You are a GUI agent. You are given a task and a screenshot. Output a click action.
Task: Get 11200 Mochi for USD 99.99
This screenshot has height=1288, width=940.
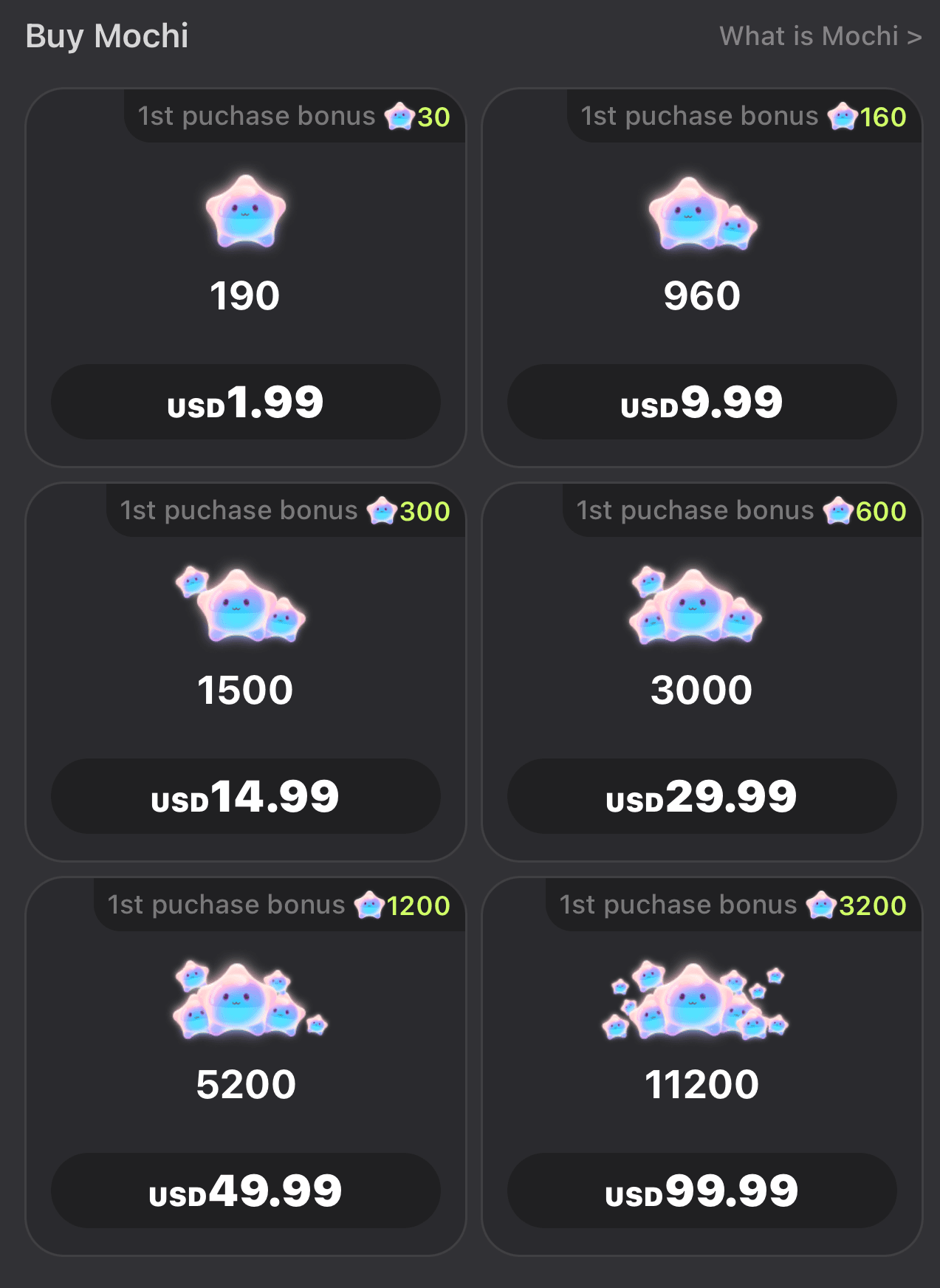pos(701,1191)
